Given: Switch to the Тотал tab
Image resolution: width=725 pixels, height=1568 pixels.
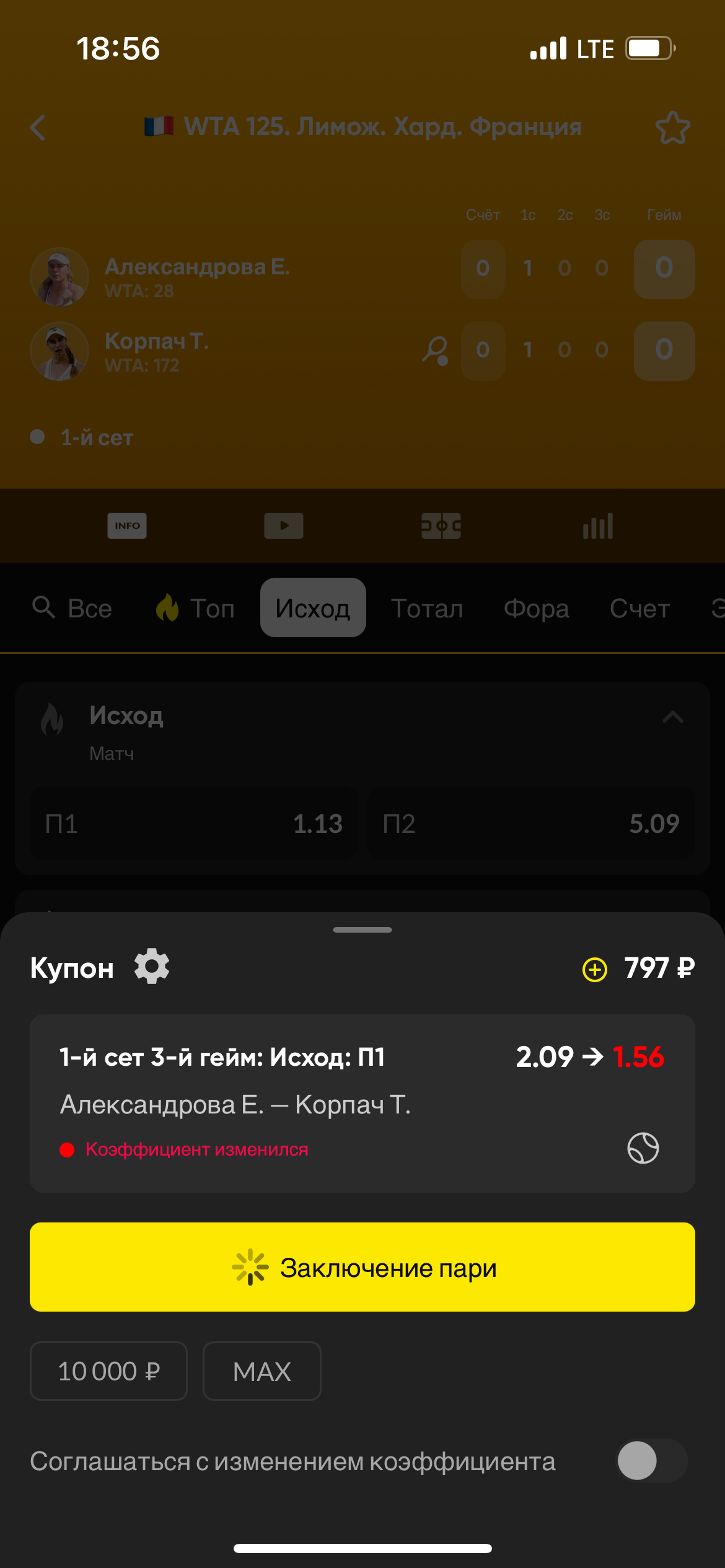Looking at the screenshot, I should pos(427,608).
